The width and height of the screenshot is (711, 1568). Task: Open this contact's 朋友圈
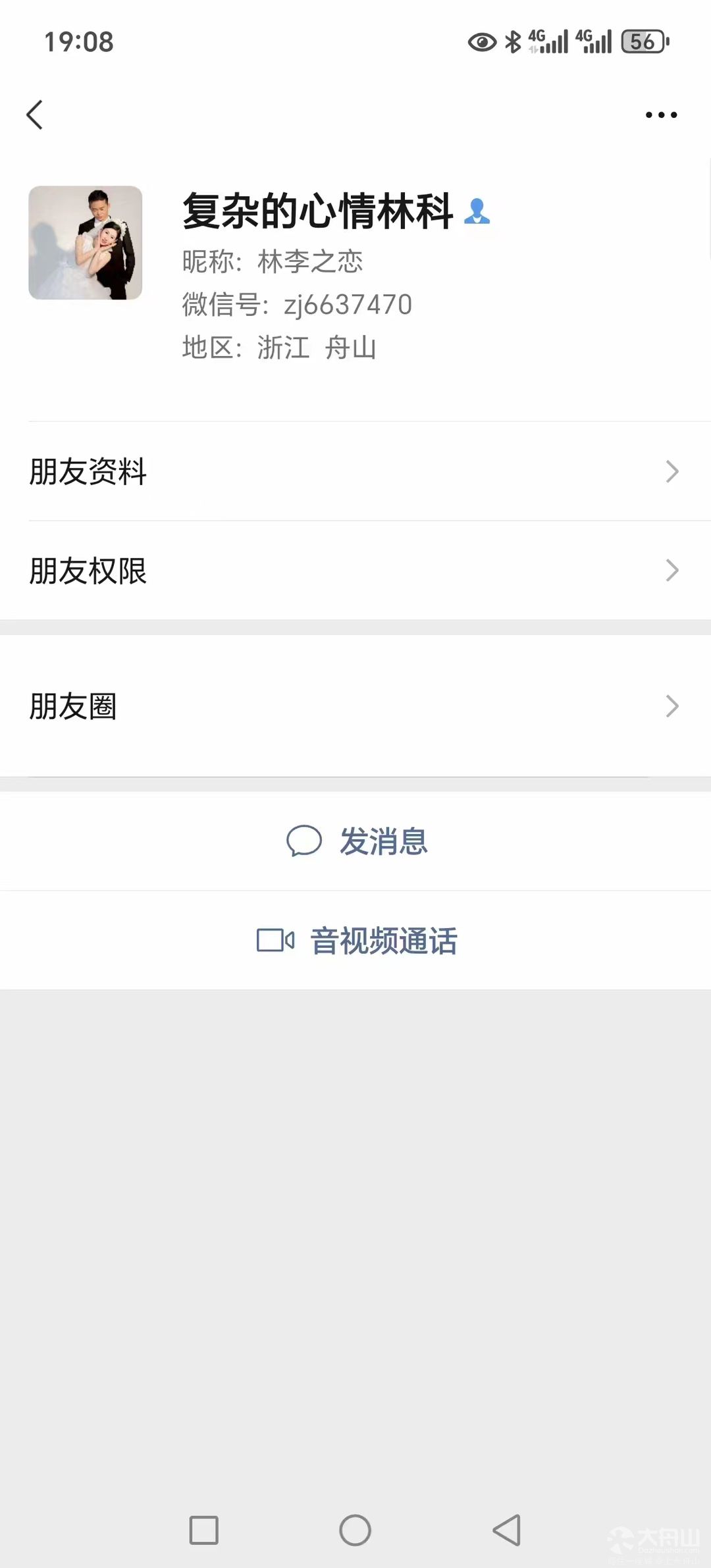click(x=355, y=706)
